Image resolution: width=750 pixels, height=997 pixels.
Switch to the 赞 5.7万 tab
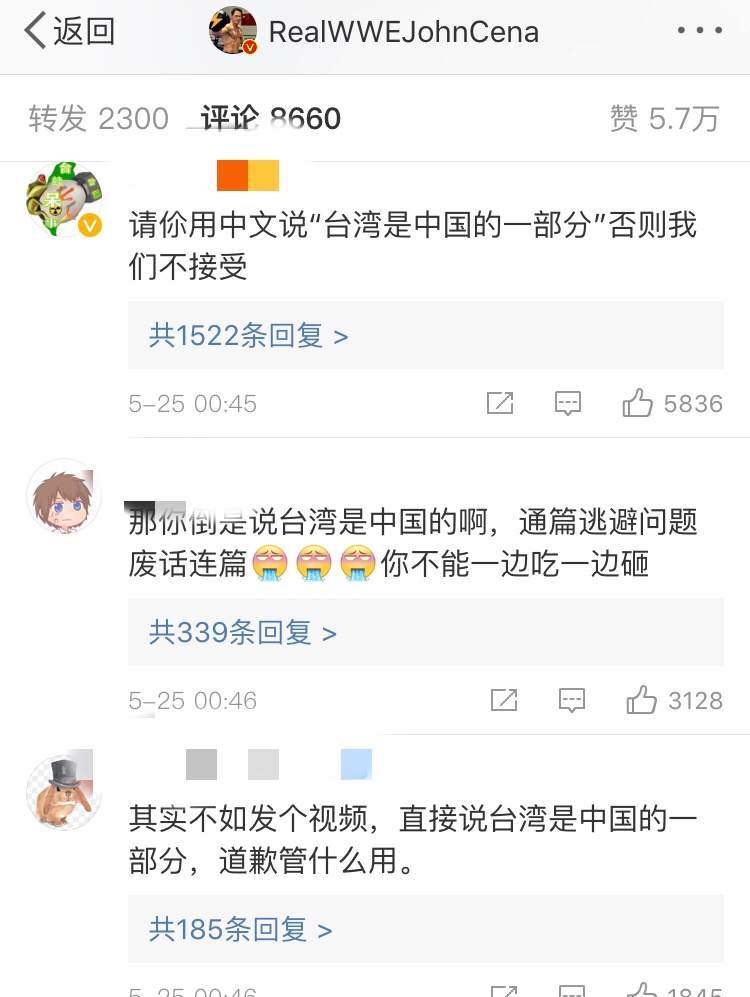(664, 119)
